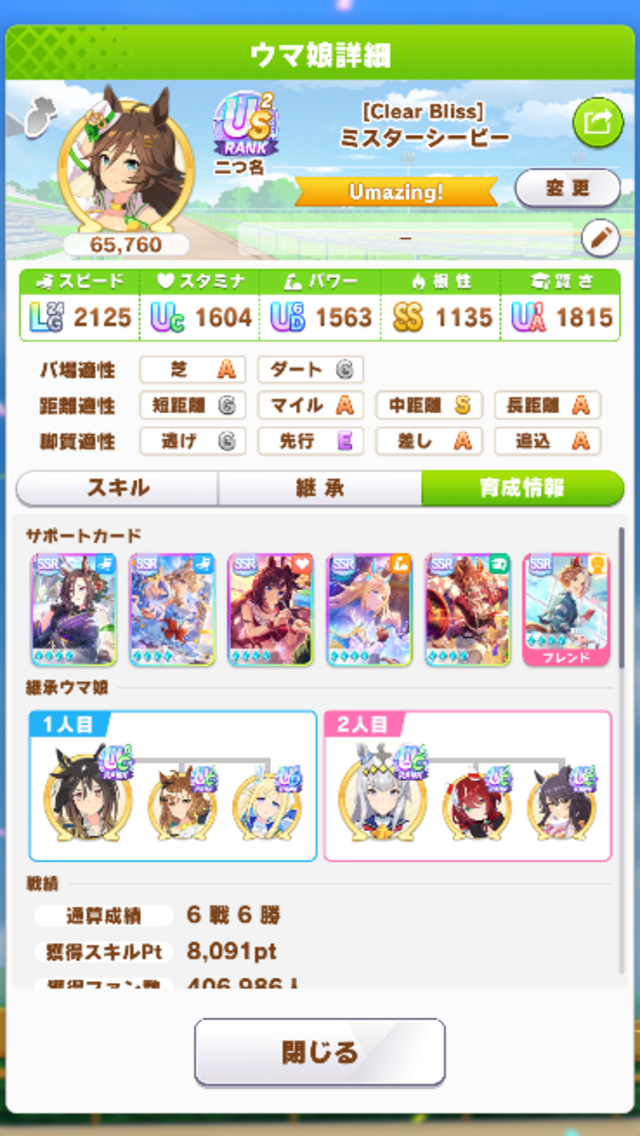Screen dimensions: 640x1136
Task: Switch to the 継承 tab
Action: (320, 487)
